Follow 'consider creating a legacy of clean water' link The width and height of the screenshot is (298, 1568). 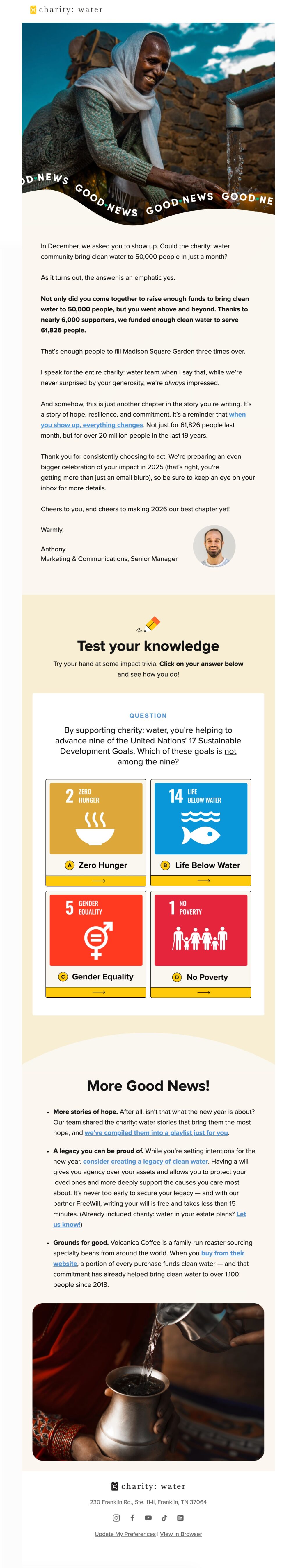point(145,1161)
